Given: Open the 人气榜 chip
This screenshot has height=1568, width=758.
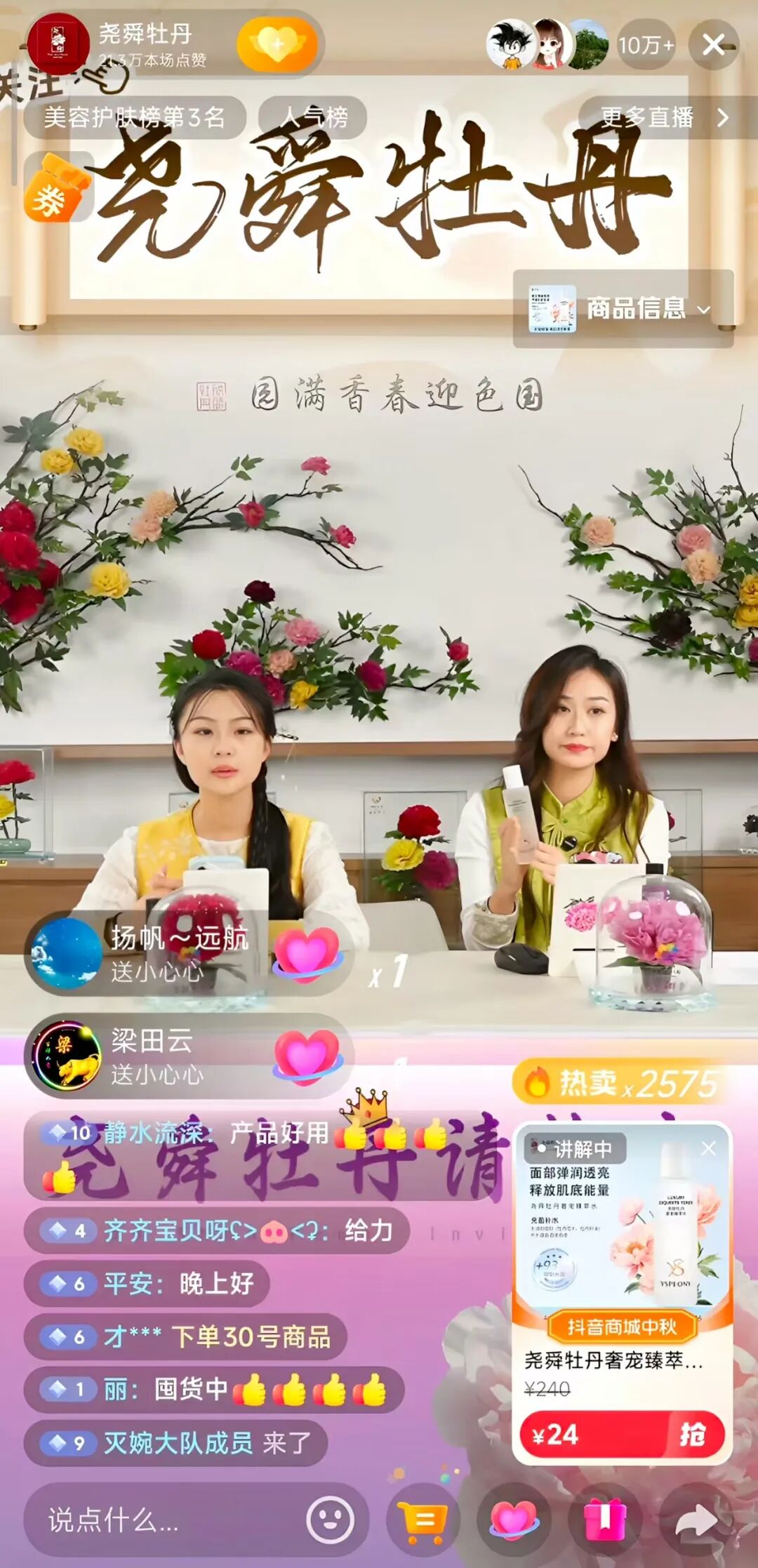Looking at the screenshot, I should point(313,117).
